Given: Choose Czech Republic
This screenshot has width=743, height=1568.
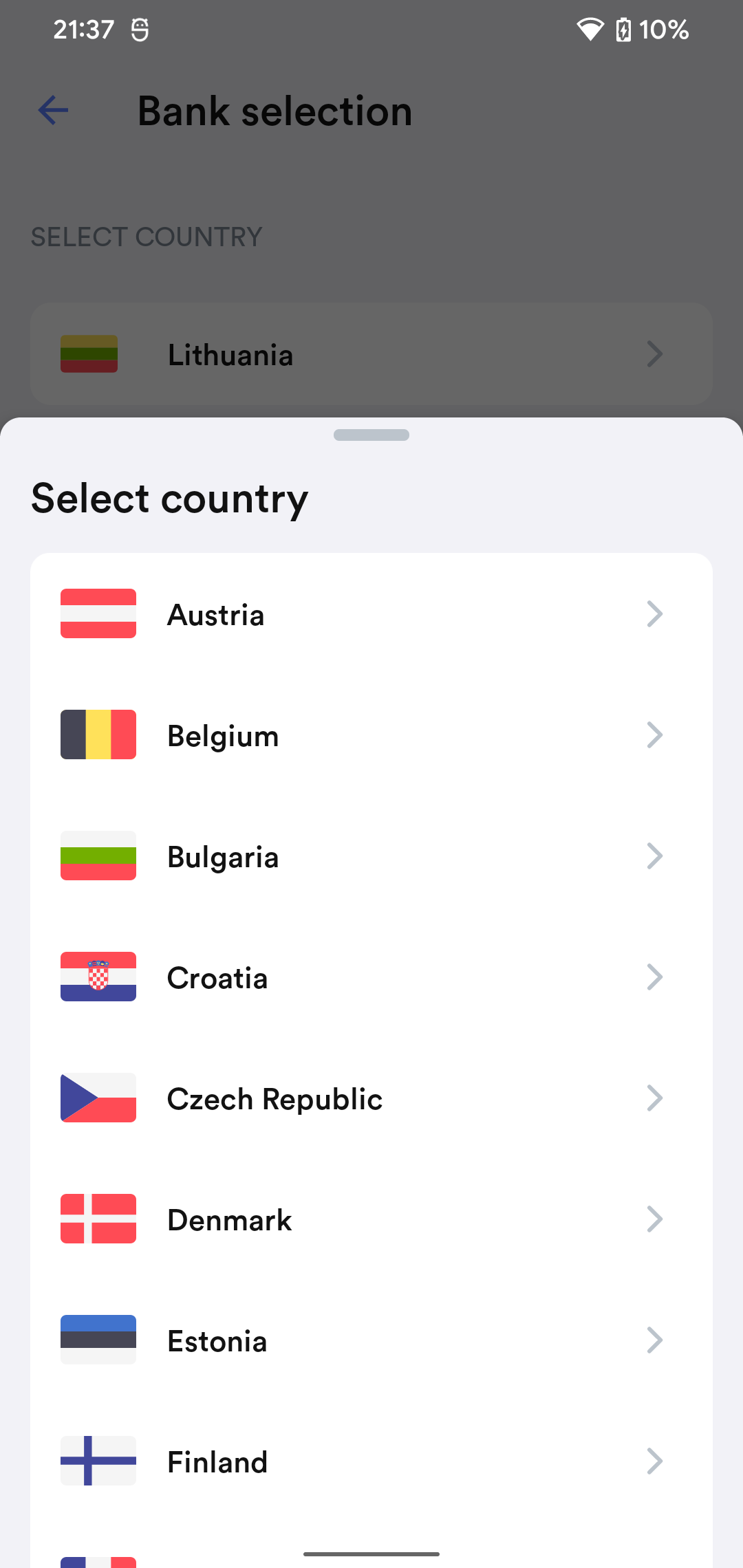Looking at the screenshot, I should pyautogui.click(x=371, y=1098).
